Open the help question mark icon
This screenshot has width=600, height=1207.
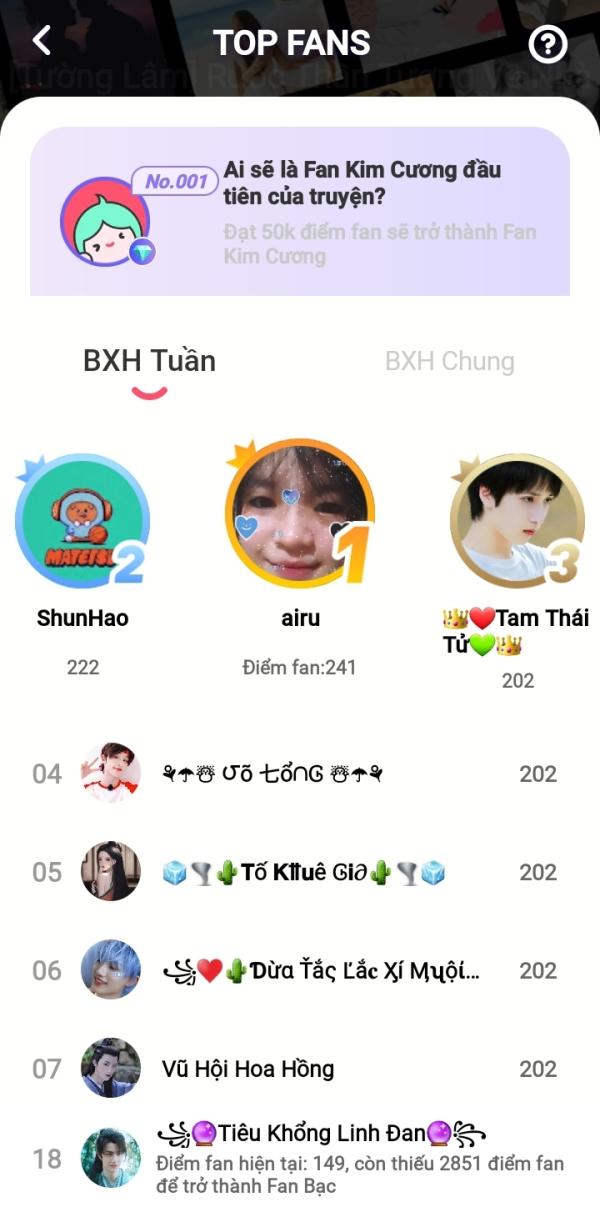547,44
